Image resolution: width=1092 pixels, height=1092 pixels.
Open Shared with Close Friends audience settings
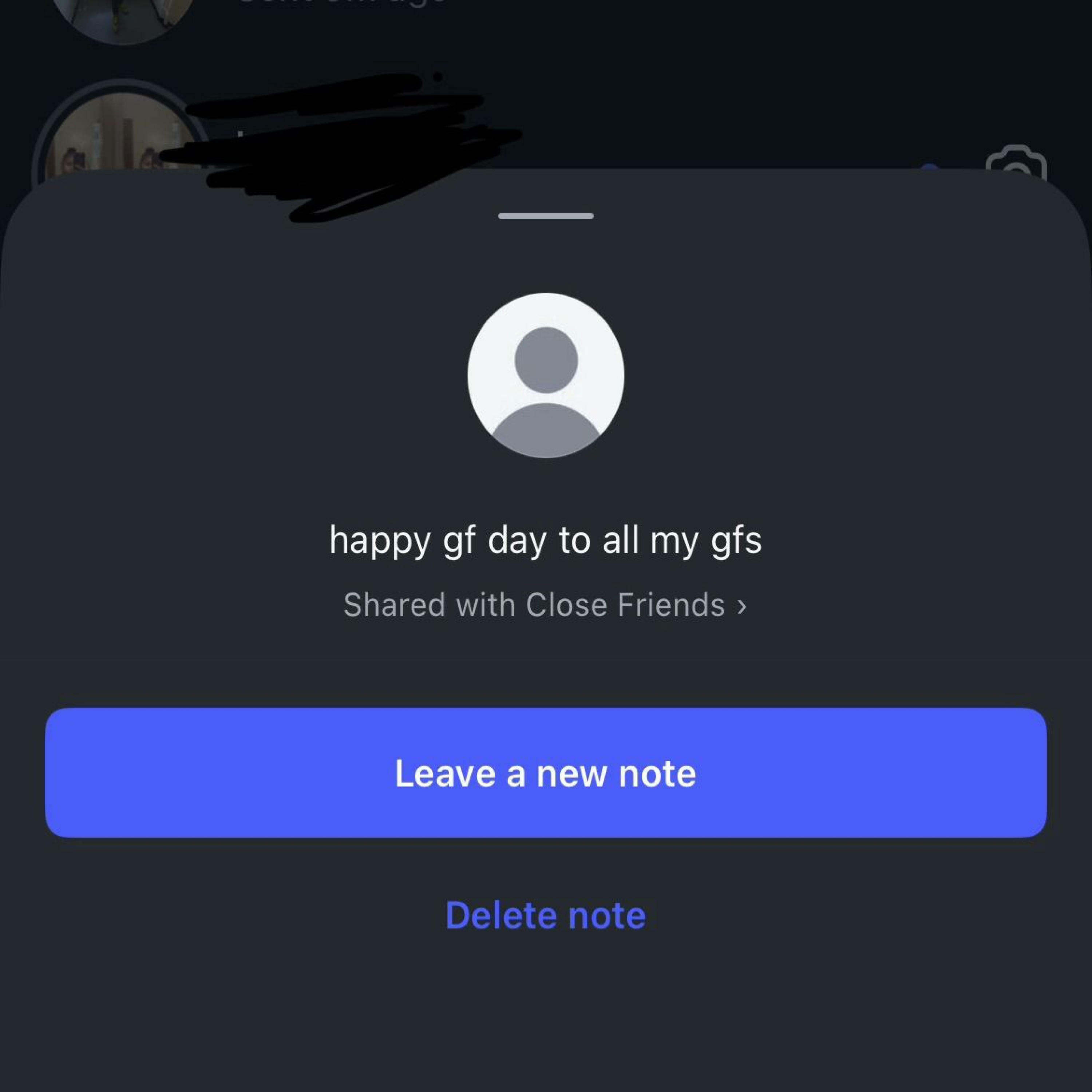click(545, 605)
